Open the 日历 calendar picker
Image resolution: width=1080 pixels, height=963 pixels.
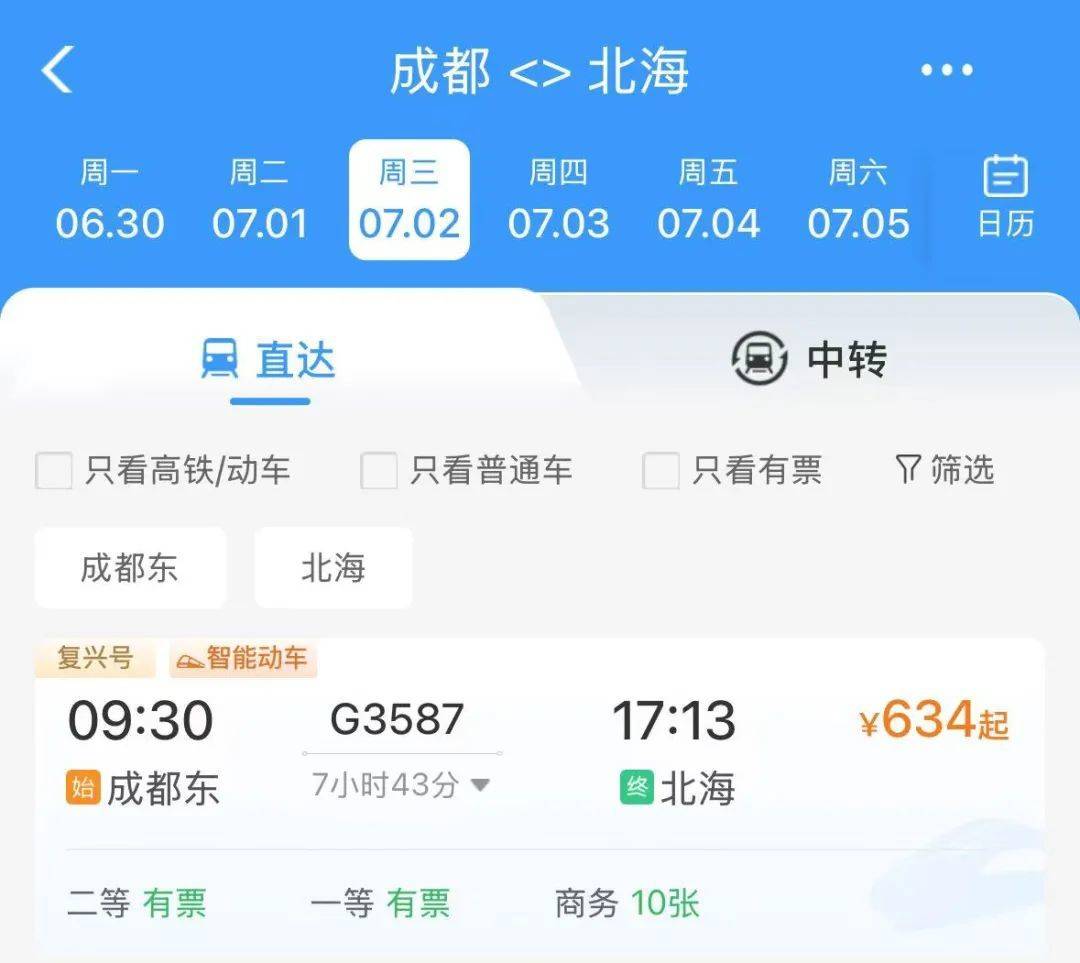click(1005, 198)
